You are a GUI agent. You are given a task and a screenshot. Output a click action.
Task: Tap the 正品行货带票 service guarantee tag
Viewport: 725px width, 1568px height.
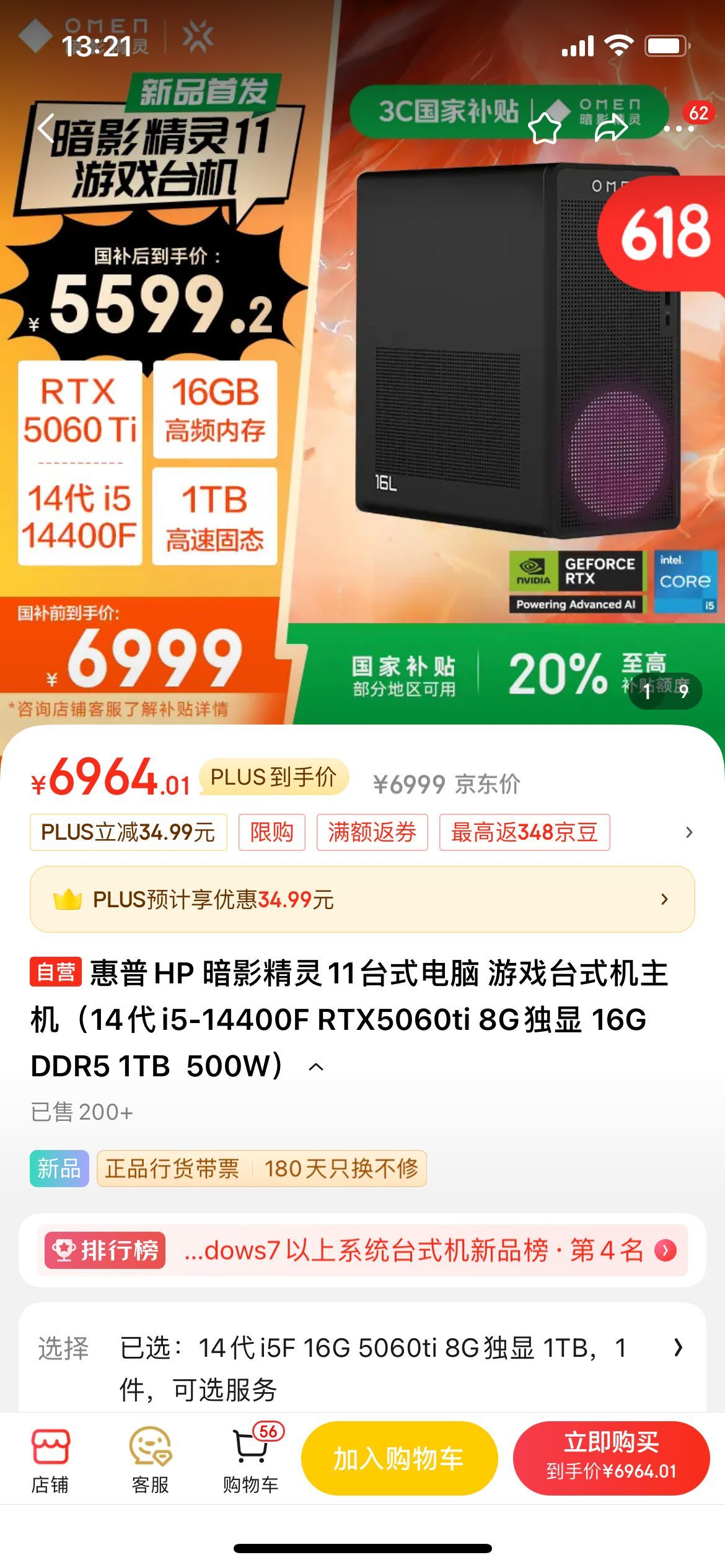tap(172, 1169)
